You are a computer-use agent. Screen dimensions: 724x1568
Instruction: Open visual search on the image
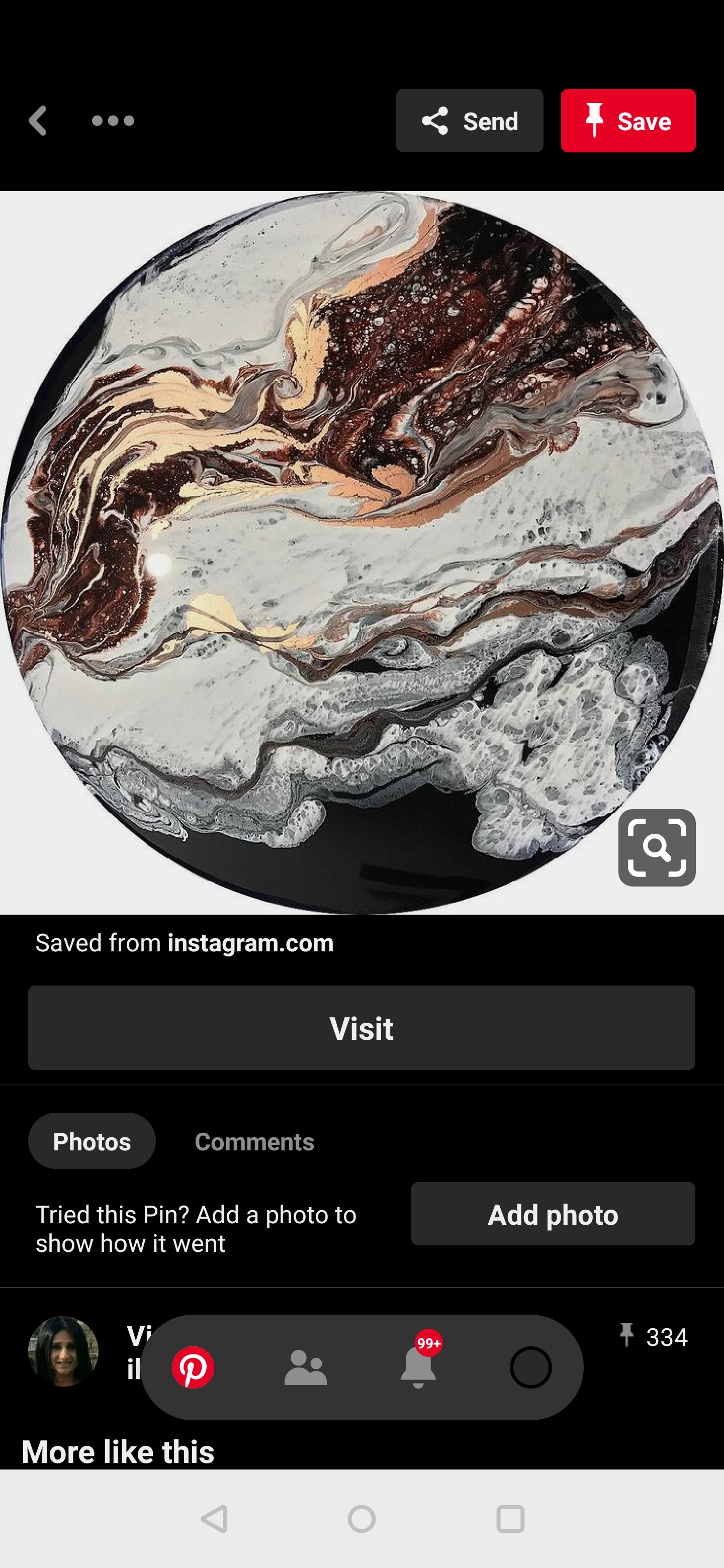coord(657,847)
